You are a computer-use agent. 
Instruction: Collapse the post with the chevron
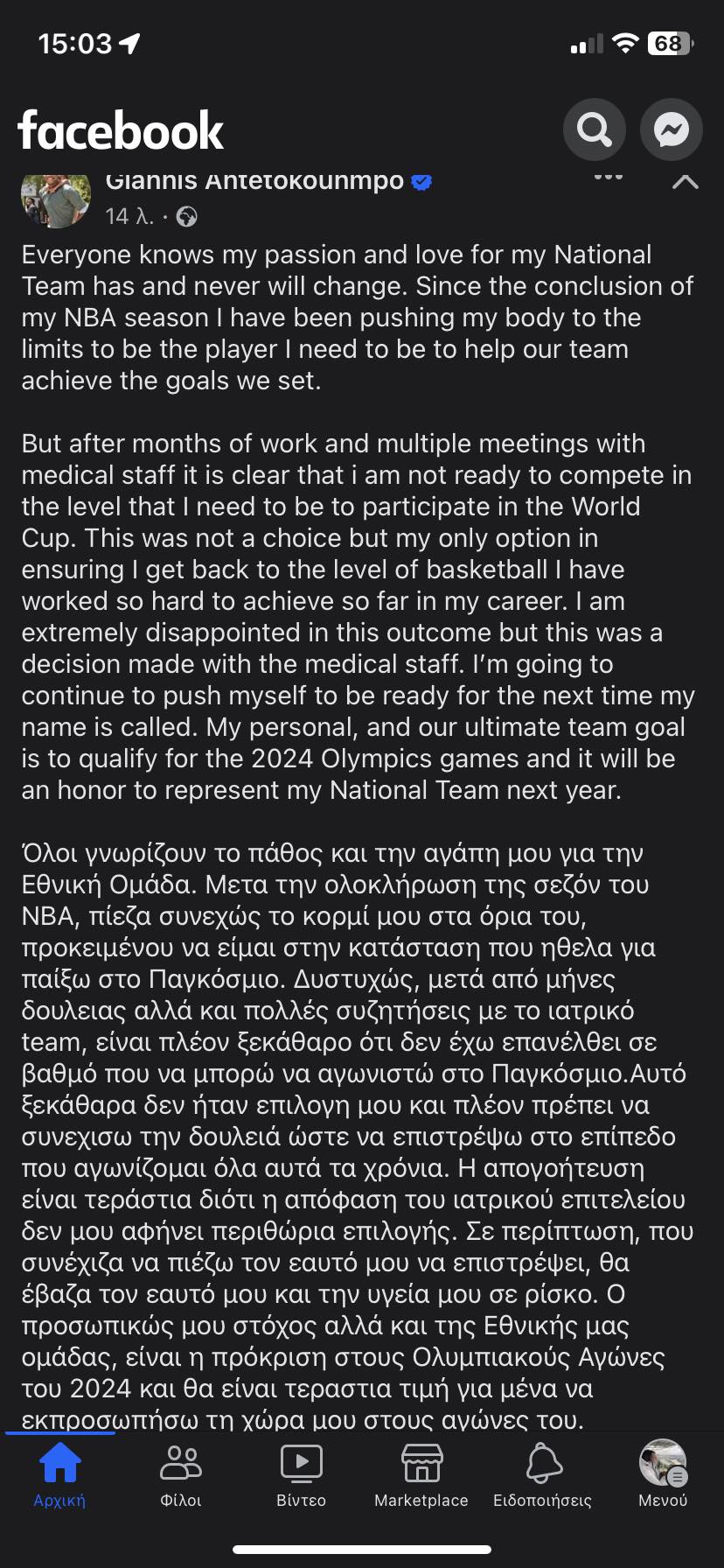click(x=685, y=181)
